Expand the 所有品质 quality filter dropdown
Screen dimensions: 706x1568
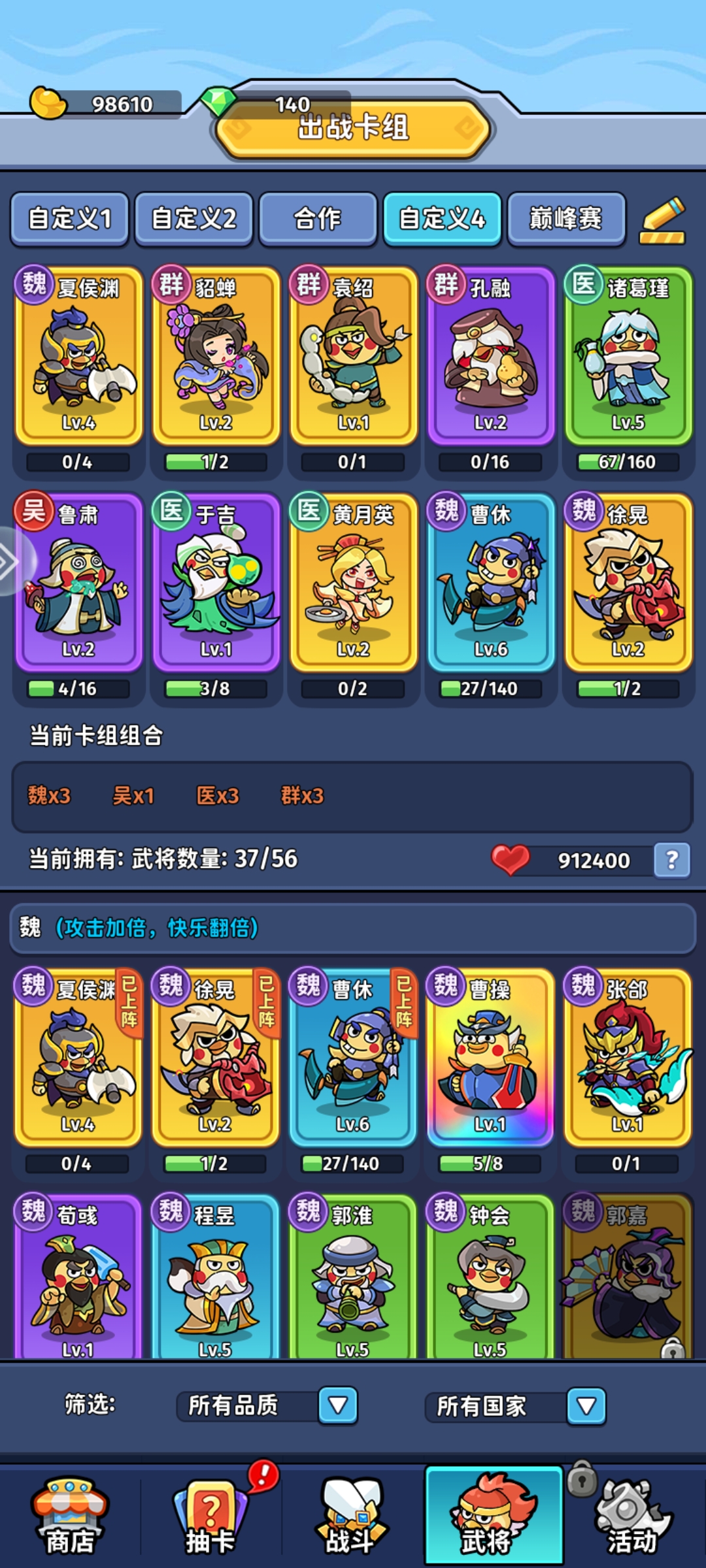(x=337, y=1406)
